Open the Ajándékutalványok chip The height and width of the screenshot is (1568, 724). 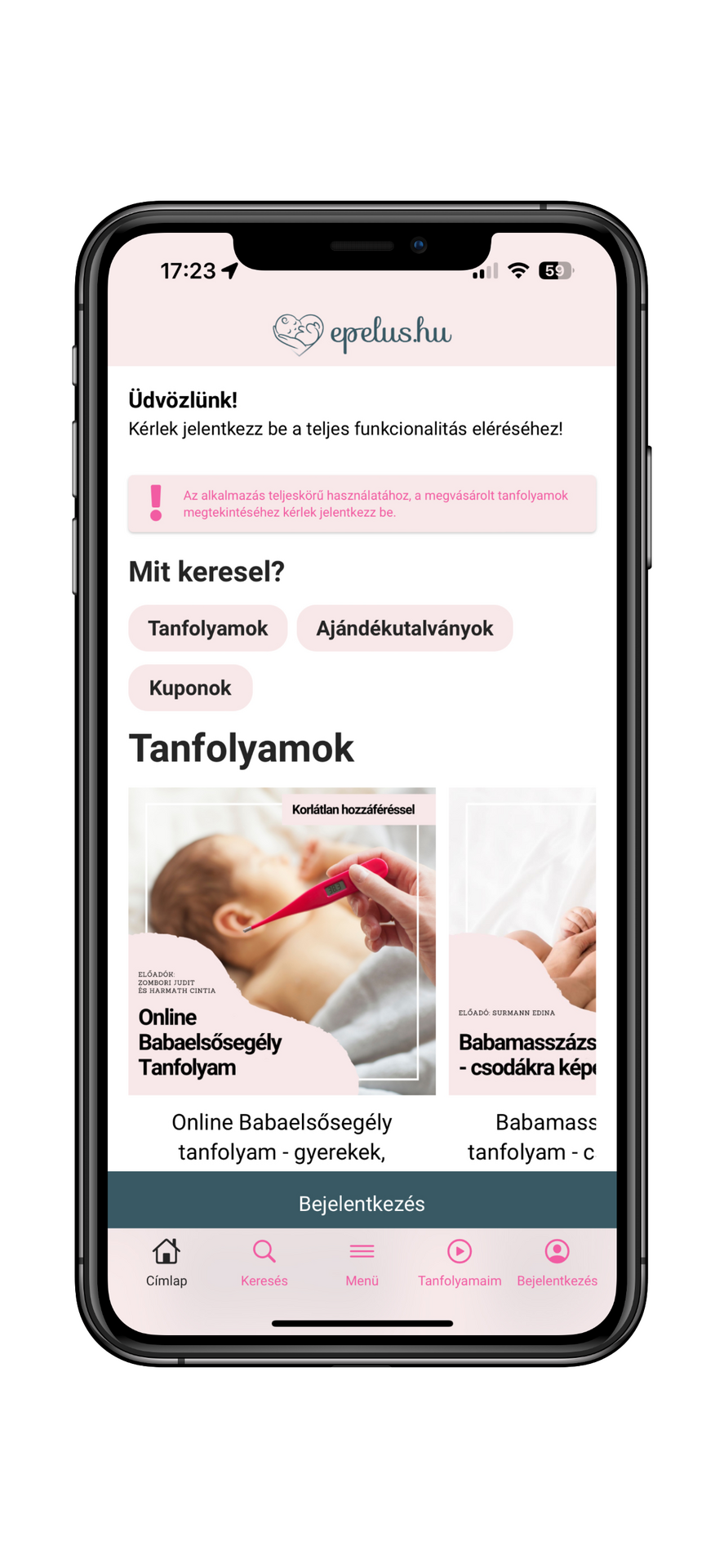404,628
